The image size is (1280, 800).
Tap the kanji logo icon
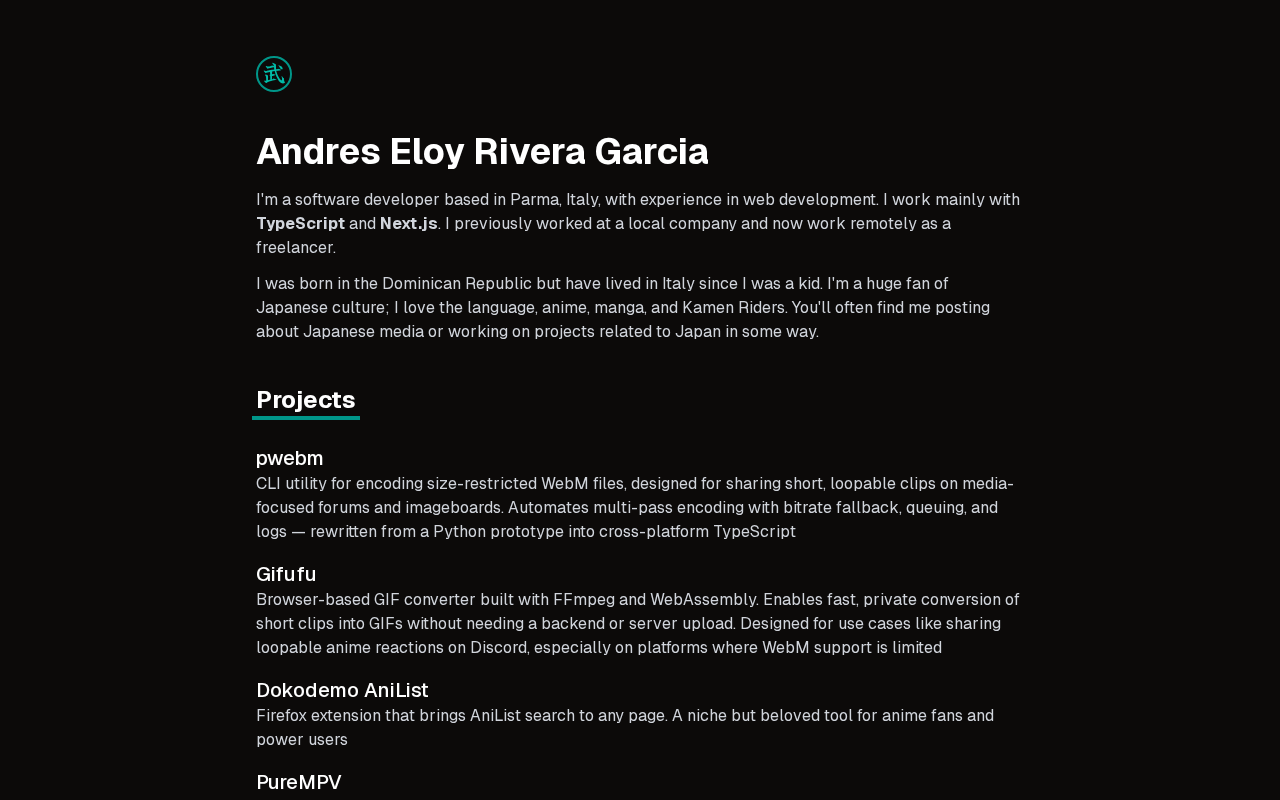pos(273,74)
